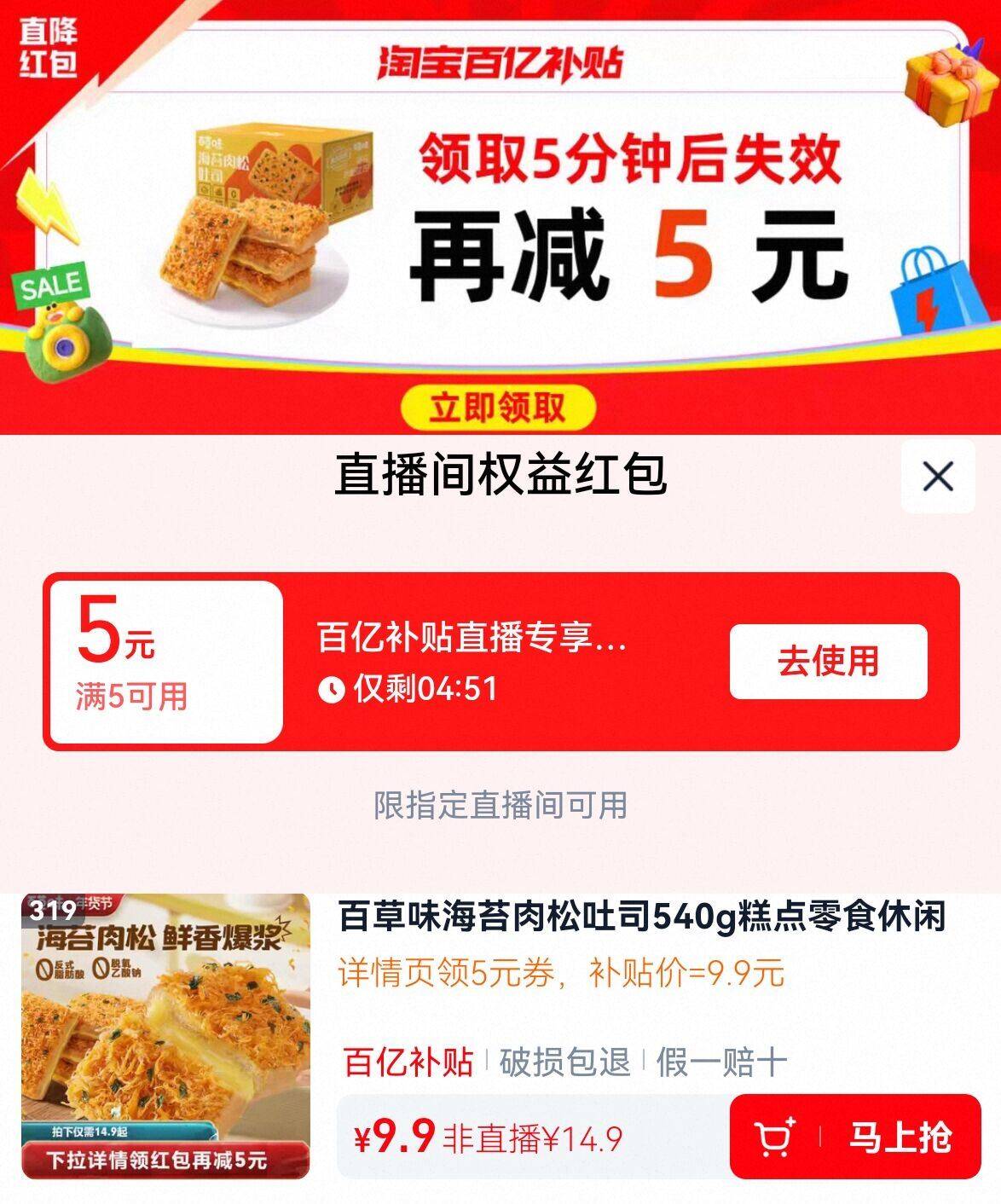Grab the deal with 马上抢
Viewport: 1001px width, 1204px height.
(855, 1137)
